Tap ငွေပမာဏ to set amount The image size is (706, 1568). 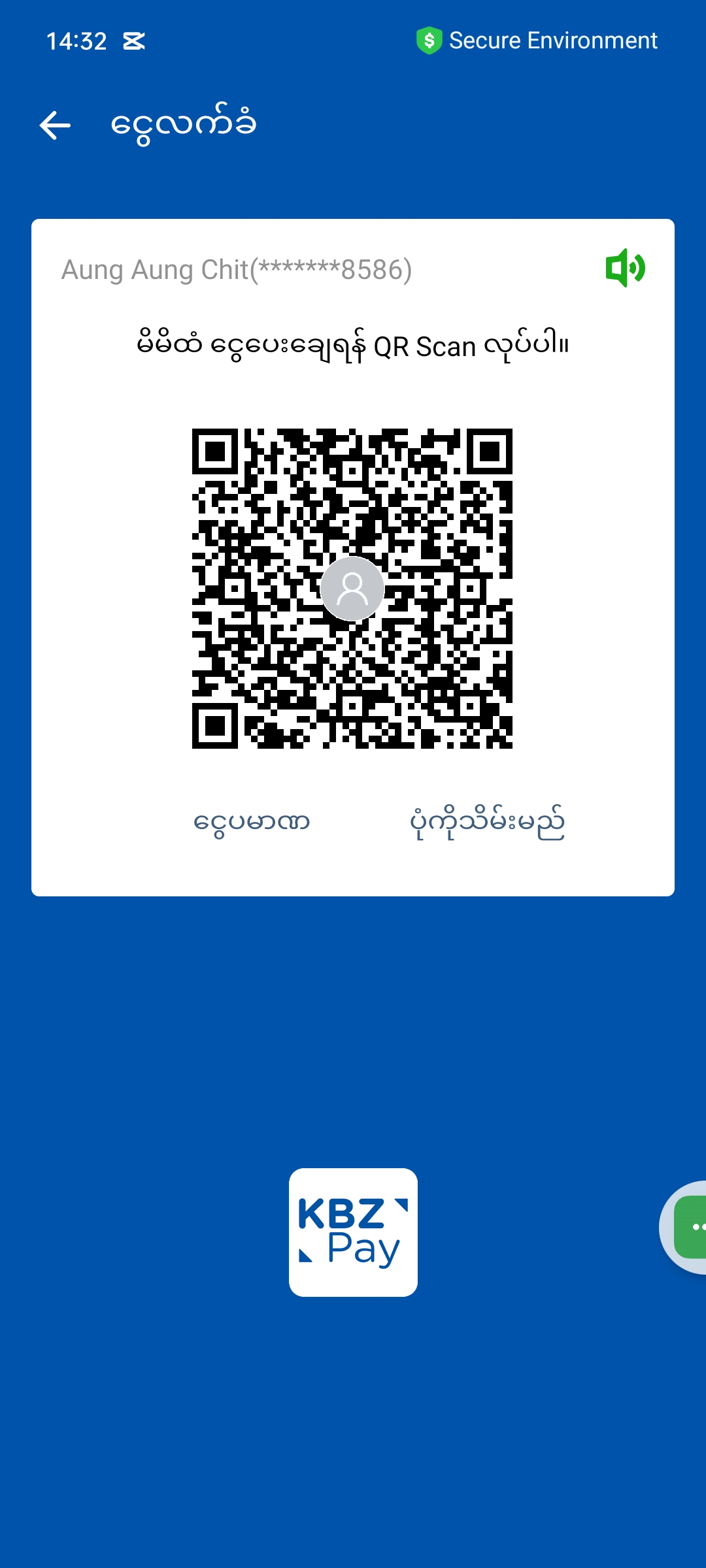tap(252, 822)
